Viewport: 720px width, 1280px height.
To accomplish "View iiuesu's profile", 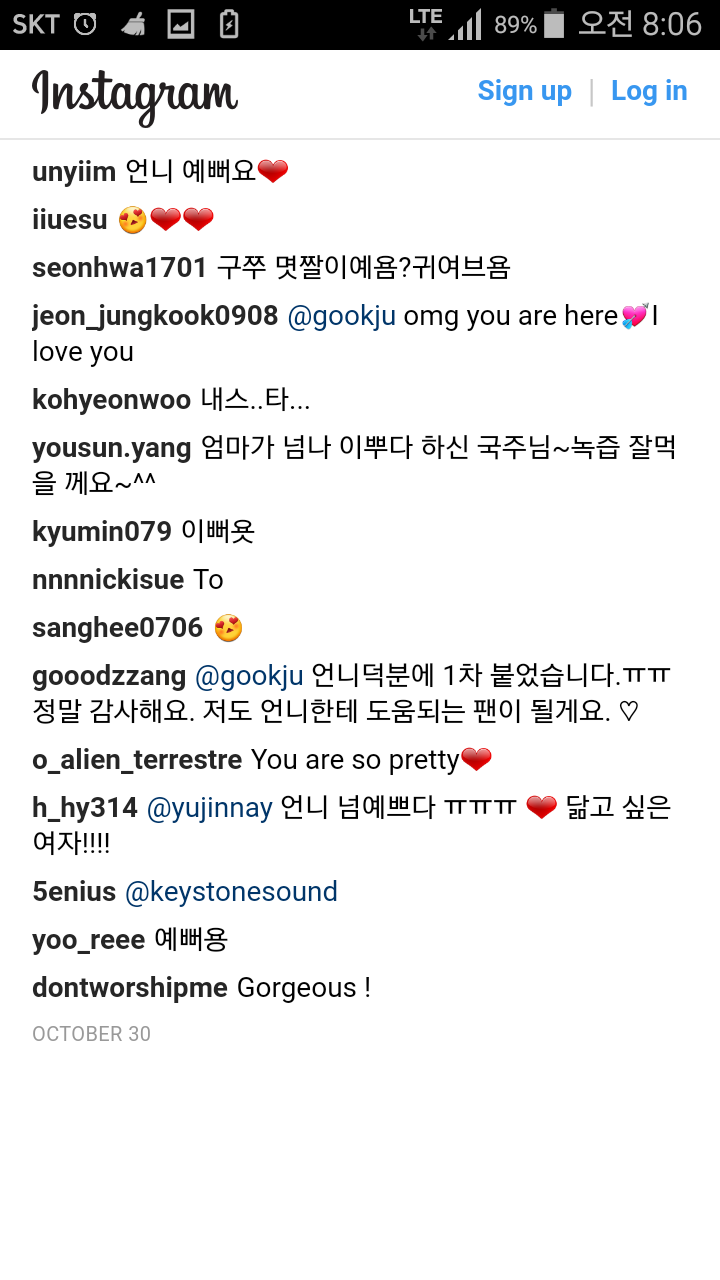I will (69, 220).
